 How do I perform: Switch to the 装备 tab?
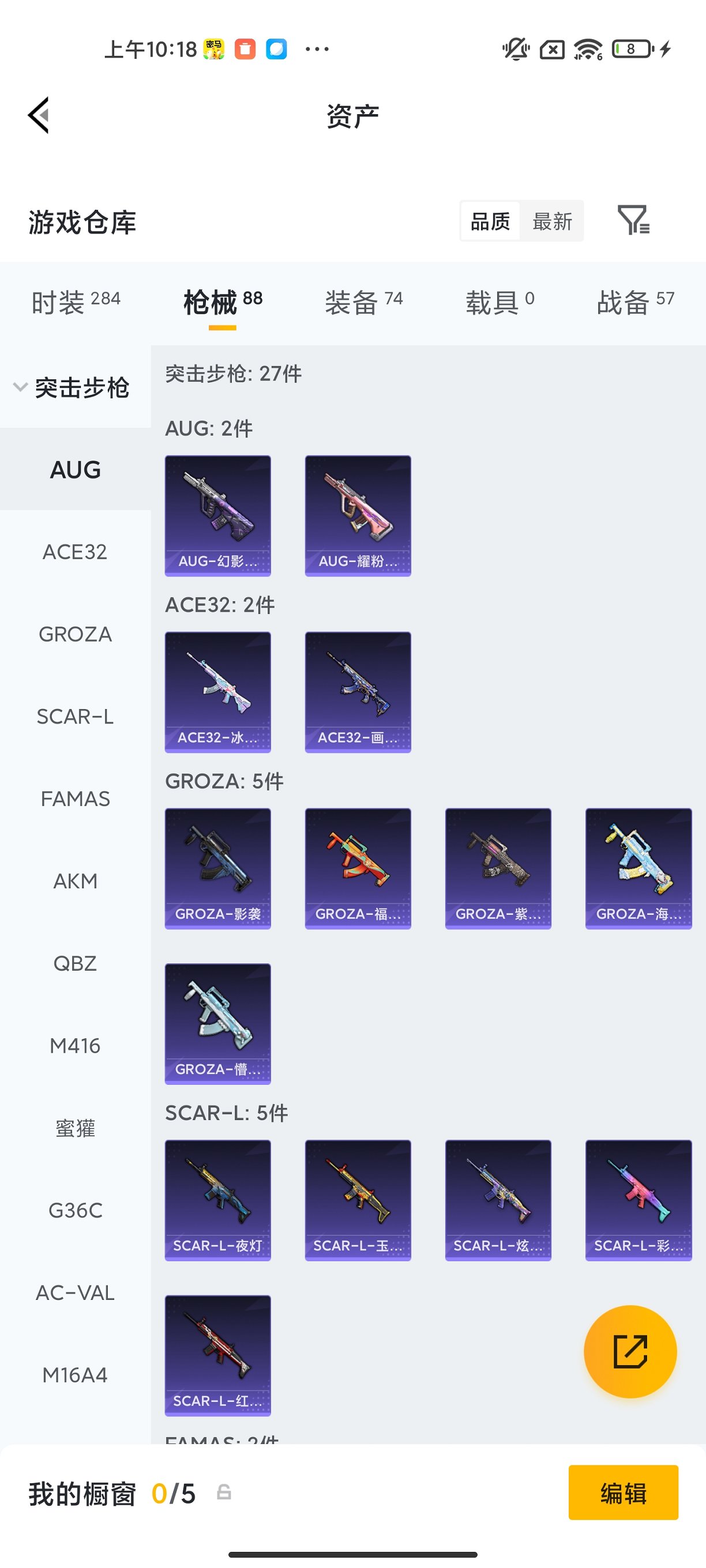(x=363, y=302)
